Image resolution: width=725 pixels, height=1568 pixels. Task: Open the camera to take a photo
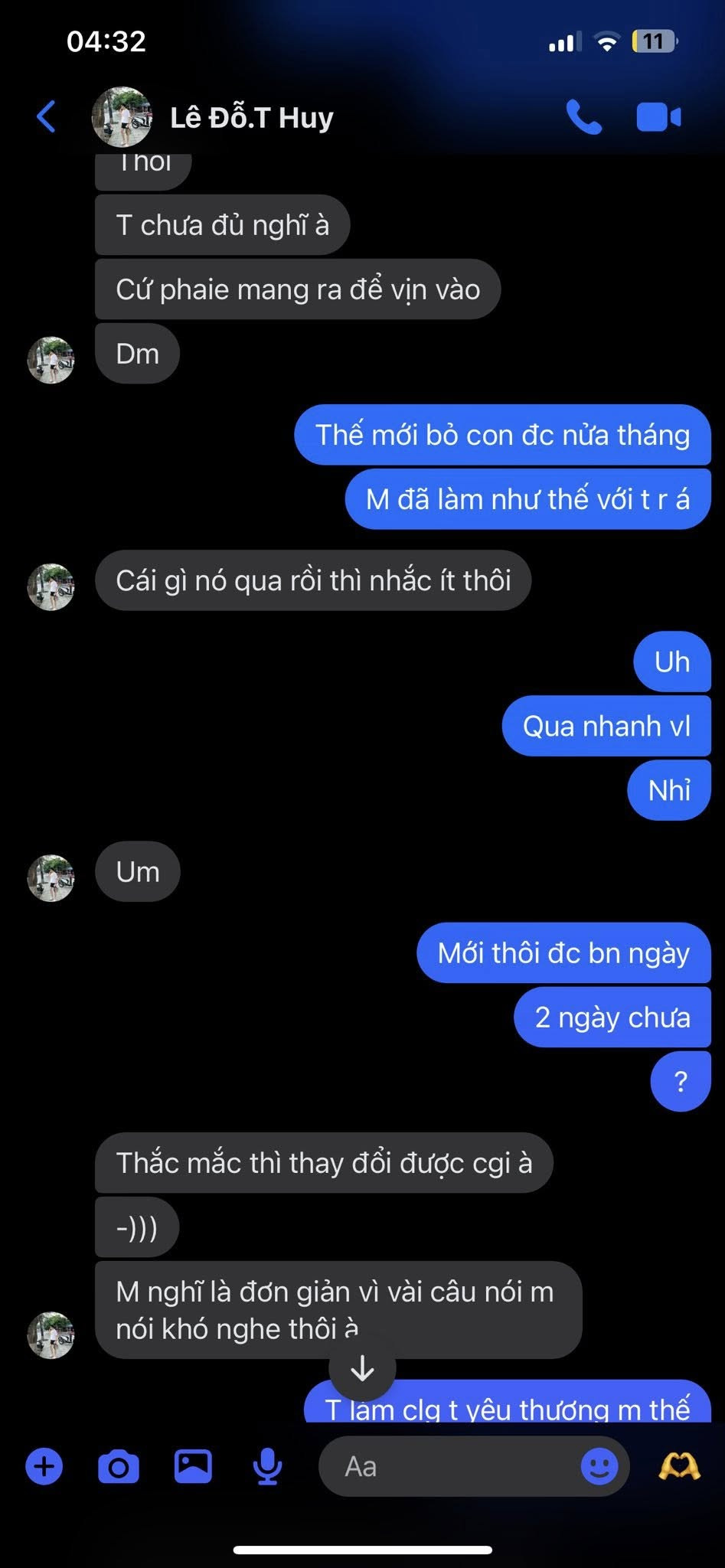click(x=119, y=1466)
